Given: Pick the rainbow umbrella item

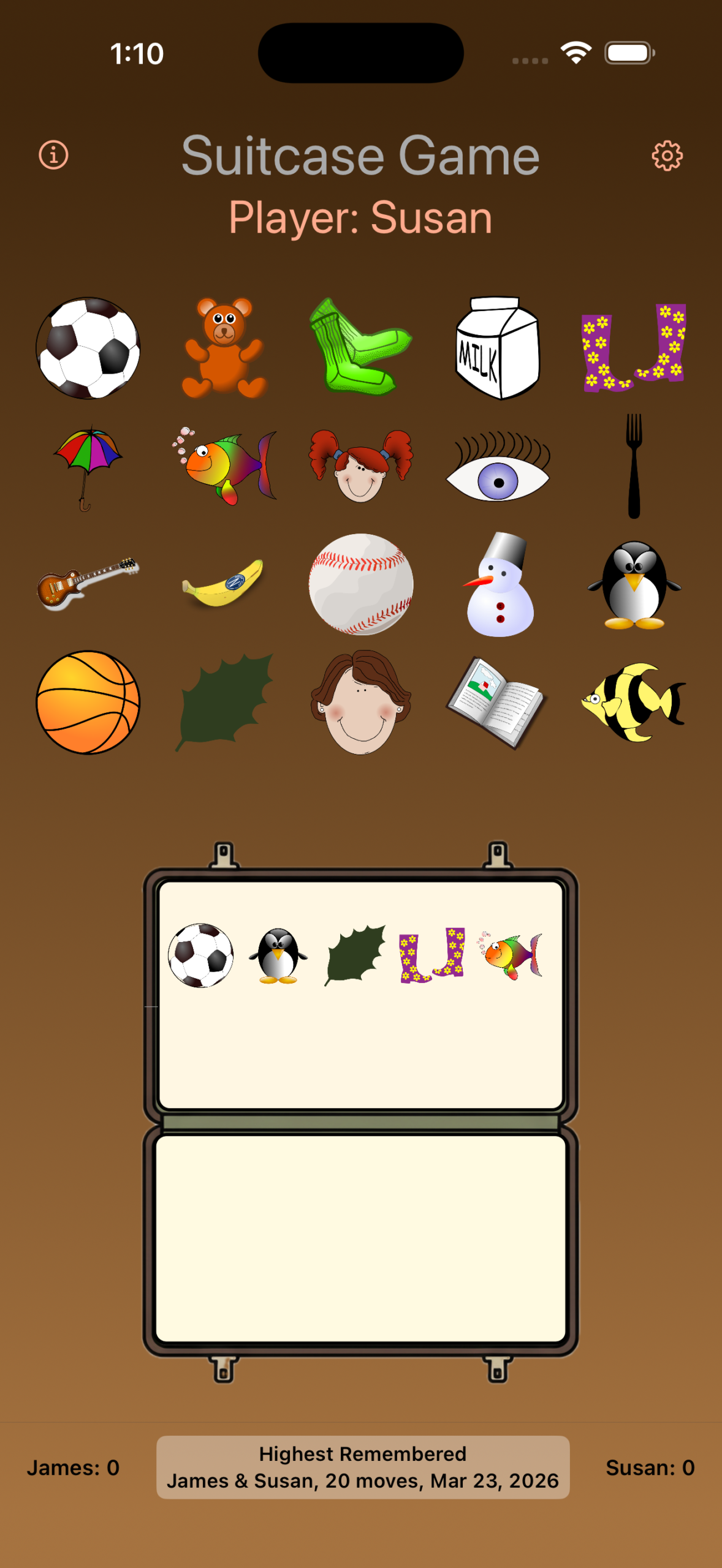Looking at the screenshot, I should 88,467.
